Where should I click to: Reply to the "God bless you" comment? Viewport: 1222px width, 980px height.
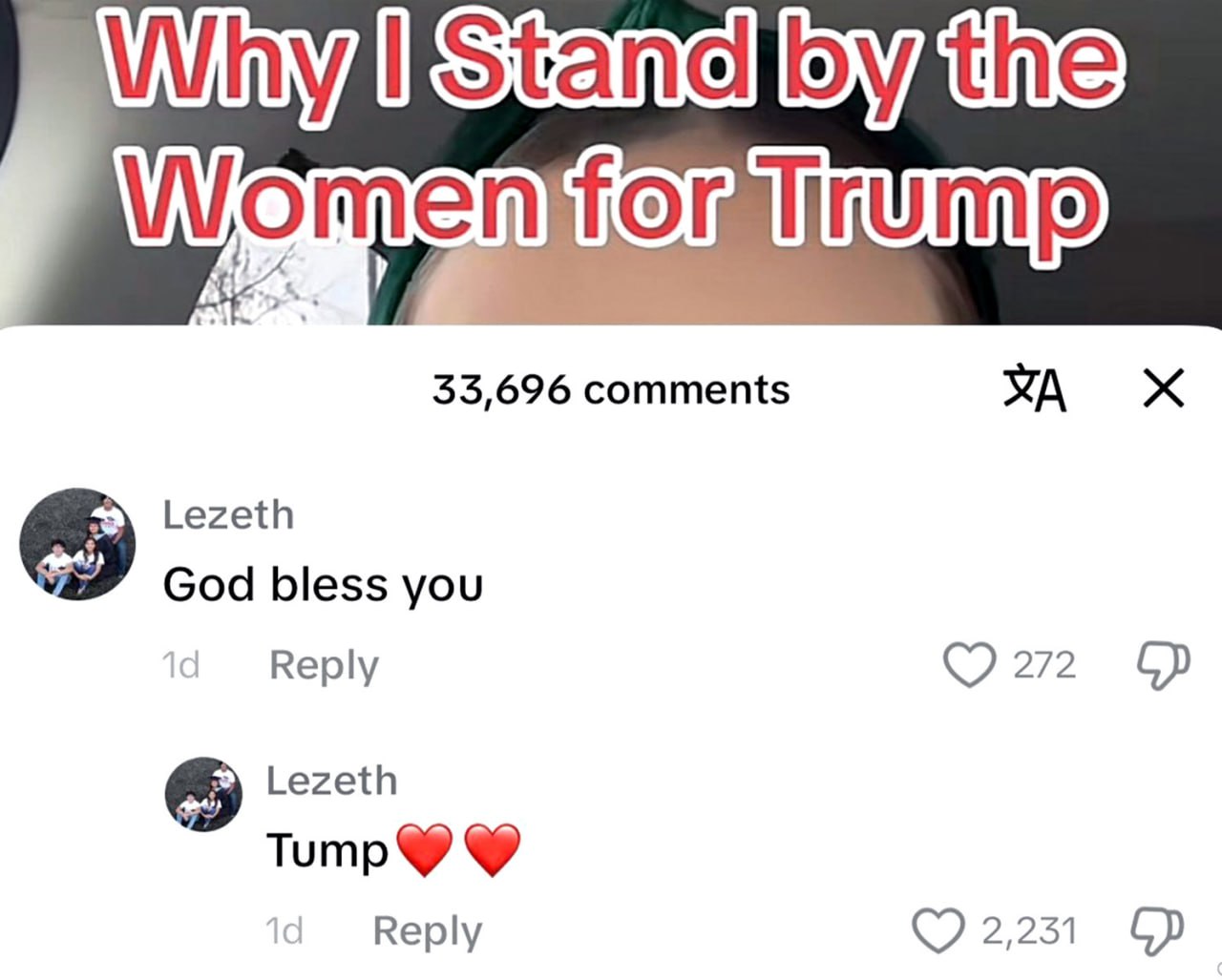click(x=324, y=665)
